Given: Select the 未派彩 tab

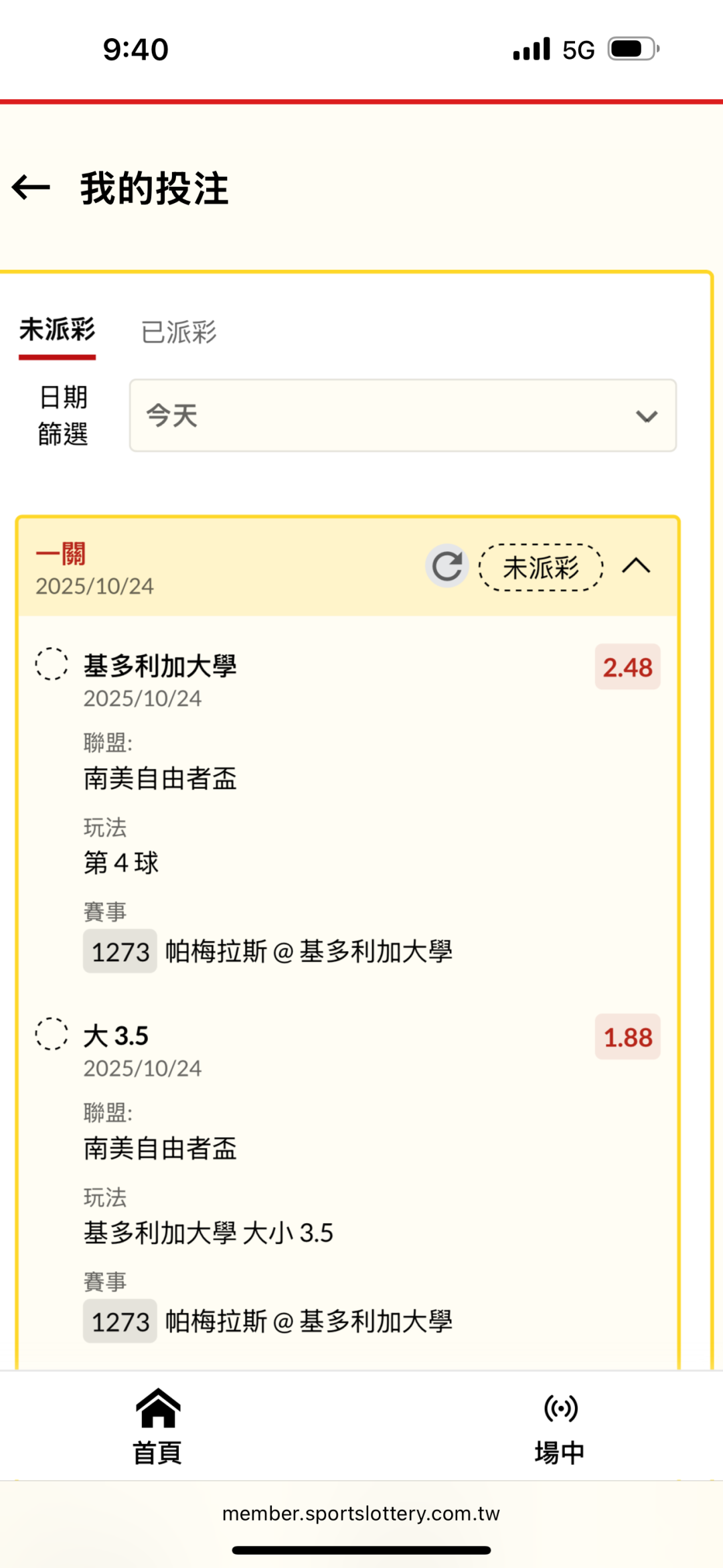Looking at the screenshot, I should pos(58,330).
